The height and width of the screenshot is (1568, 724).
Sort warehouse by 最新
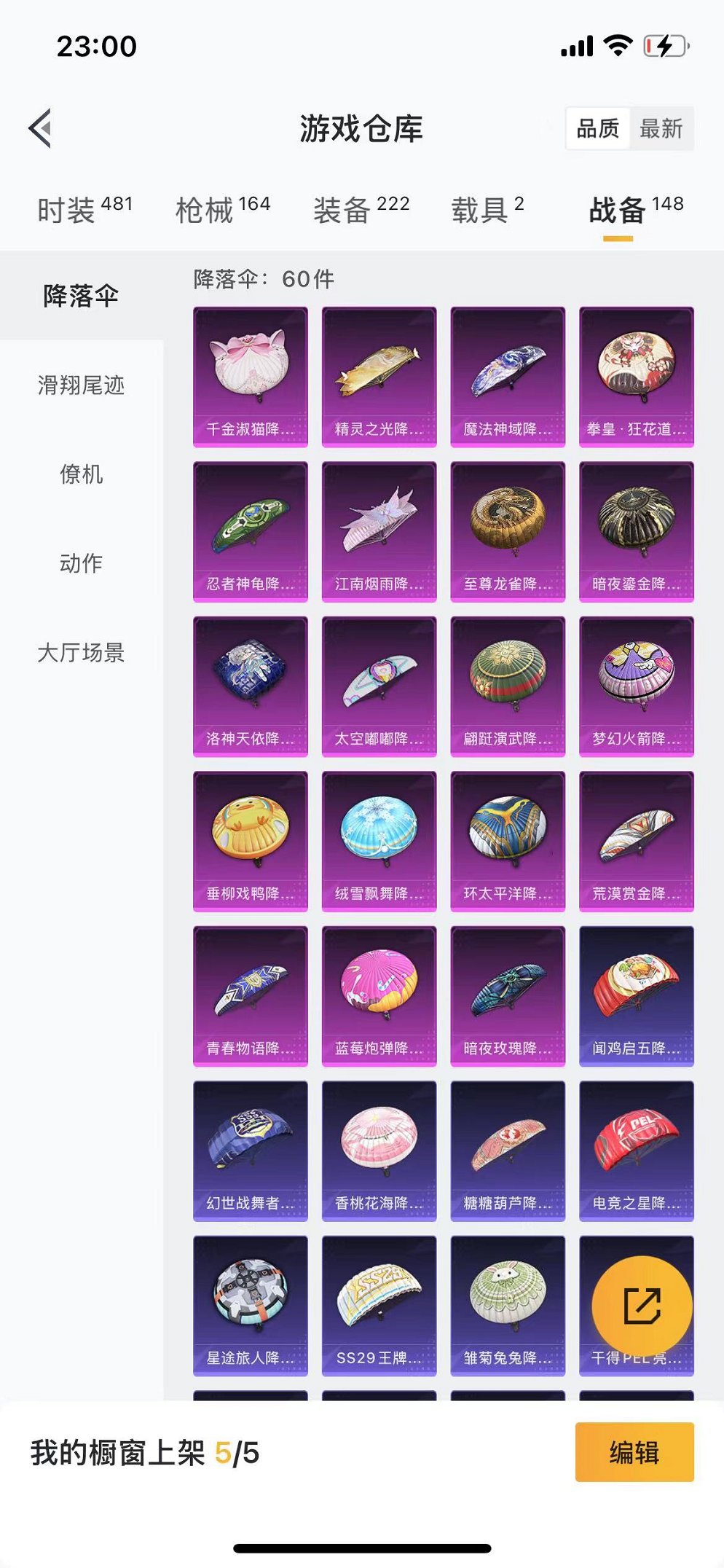(x=661, y=129)
